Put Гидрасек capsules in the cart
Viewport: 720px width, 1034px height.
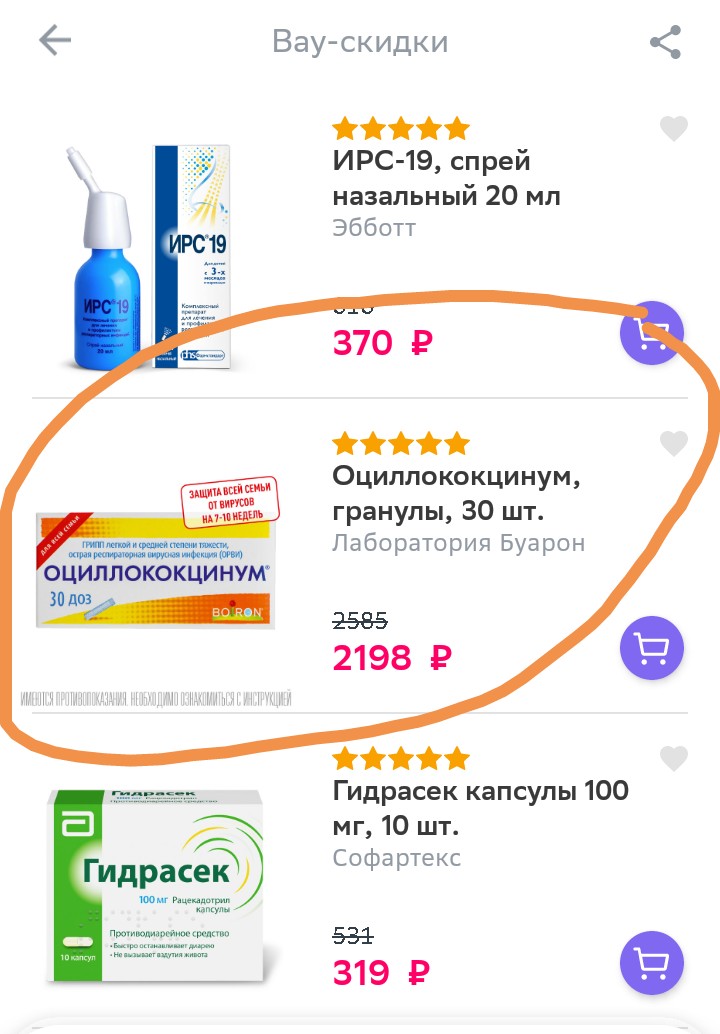coord(651,964)
